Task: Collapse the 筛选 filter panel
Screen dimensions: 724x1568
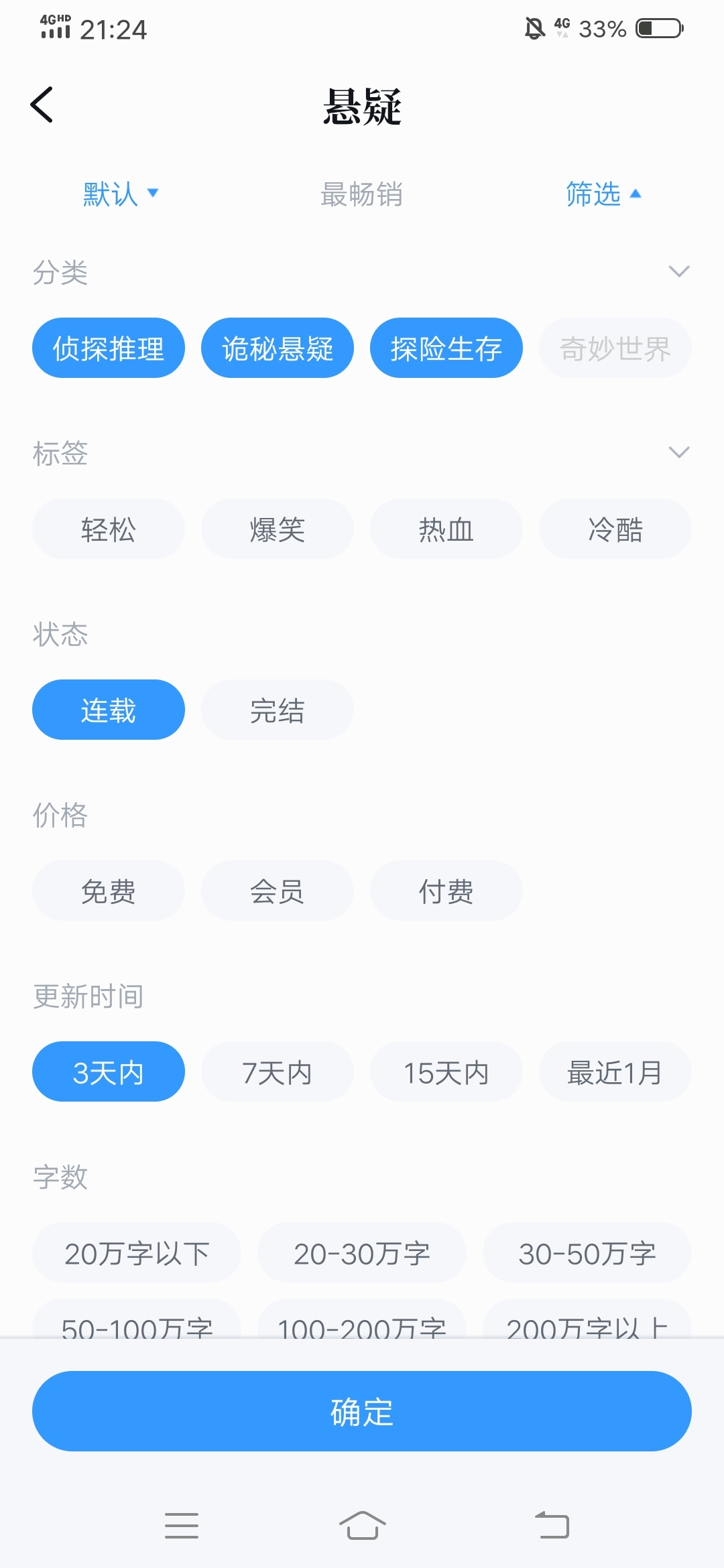Action: click(x=603, y=194)
